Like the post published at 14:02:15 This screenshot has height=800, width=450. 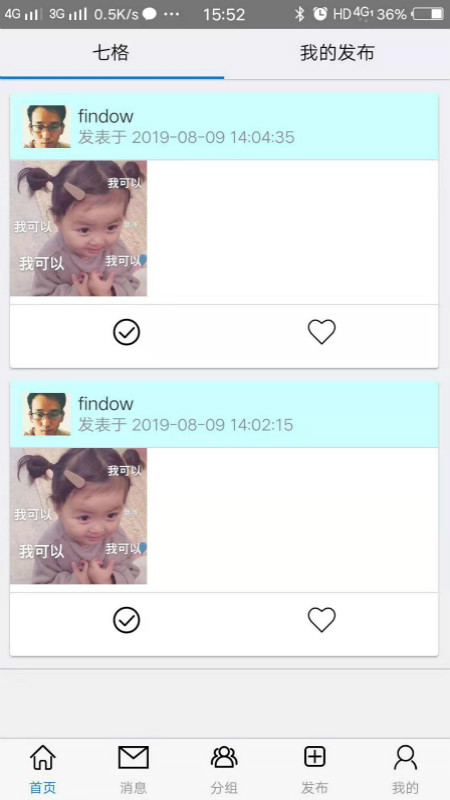[321, 620]
